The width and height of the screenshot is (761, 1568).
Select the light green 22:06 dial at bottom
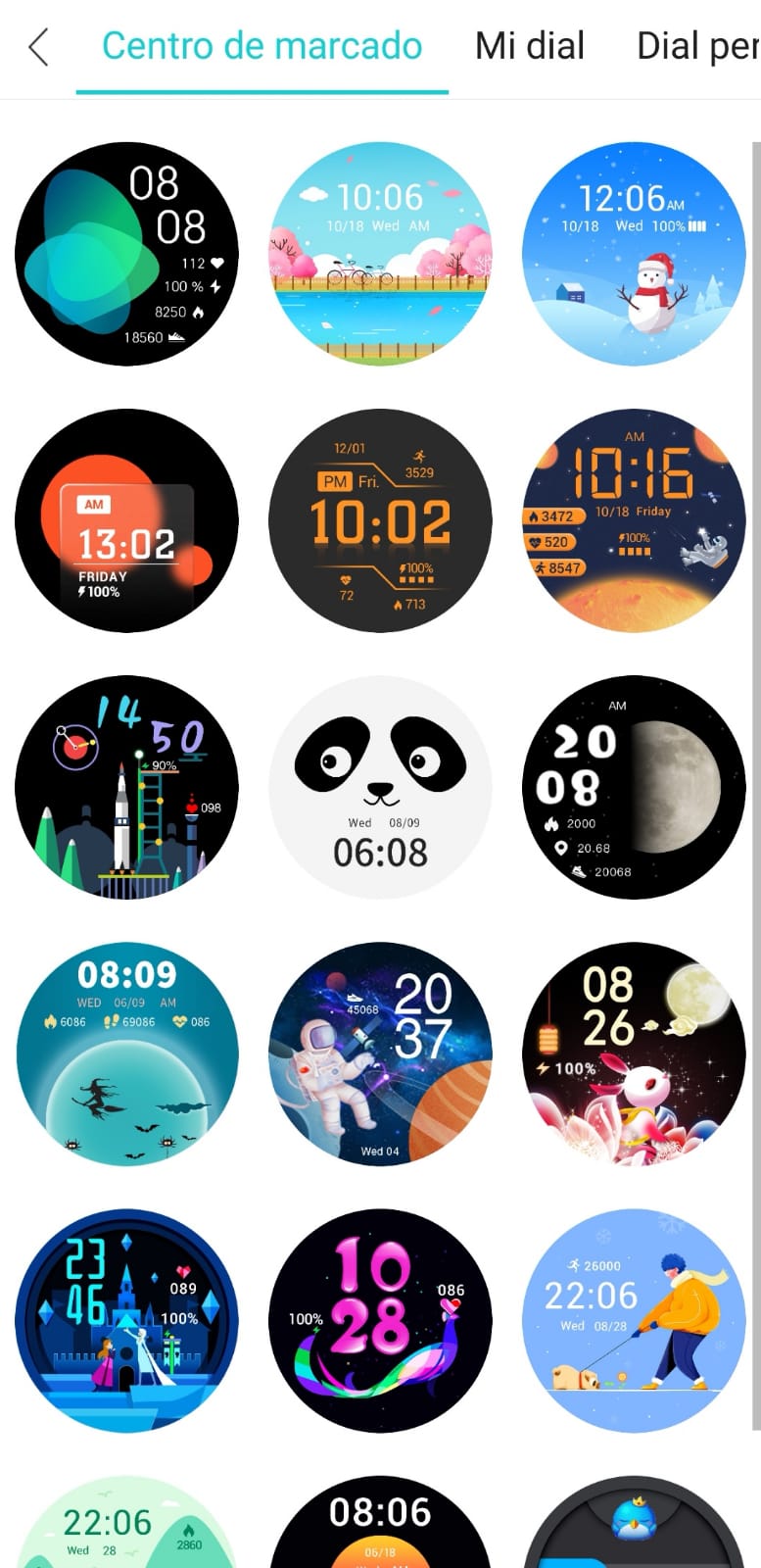tap(127, 1522)
